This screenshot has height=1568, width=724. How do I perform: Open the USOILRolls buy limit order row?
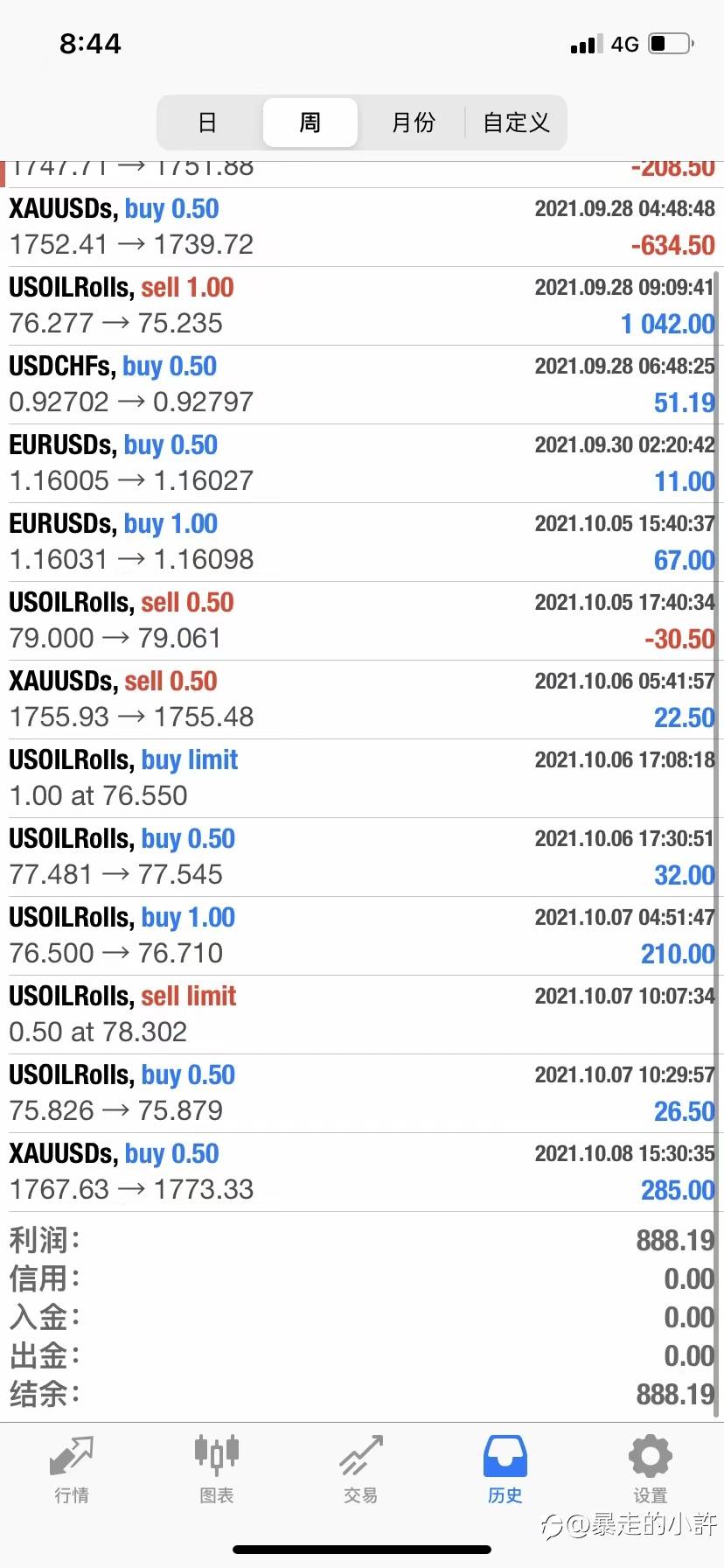click(x=362, y=779)
